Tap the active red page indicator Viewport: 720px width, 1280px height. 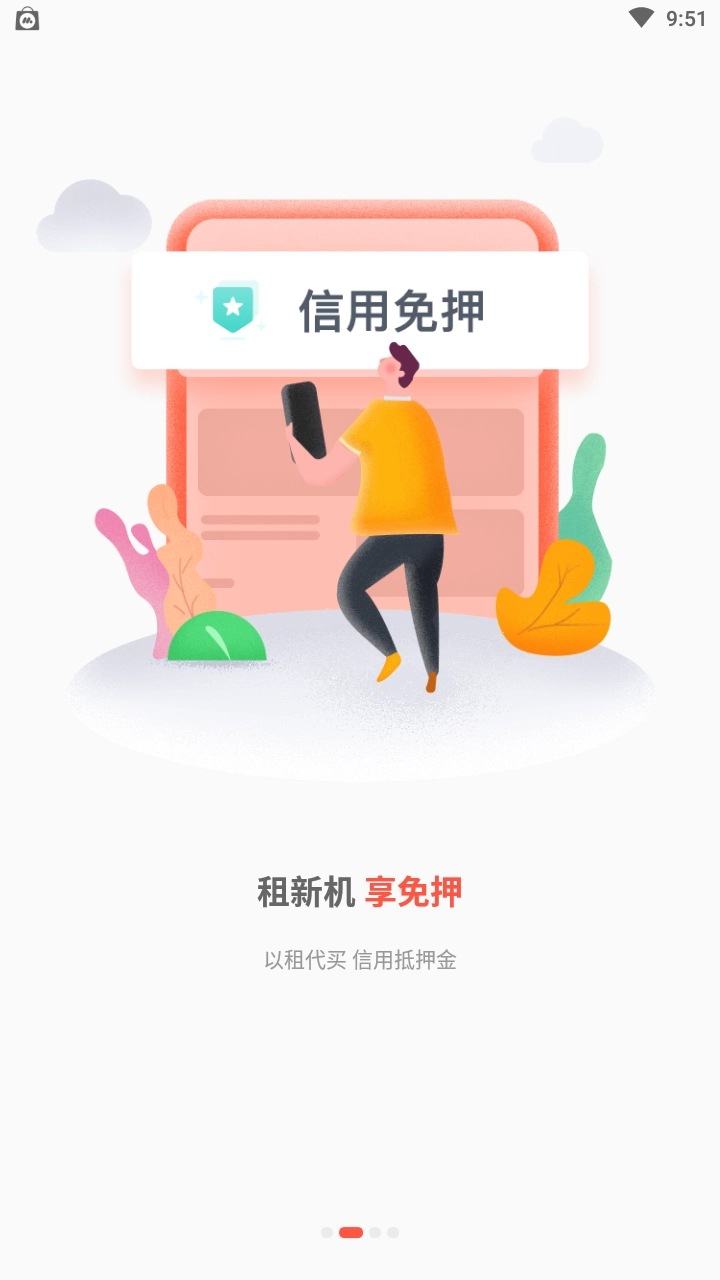(x=350, y=1232)
